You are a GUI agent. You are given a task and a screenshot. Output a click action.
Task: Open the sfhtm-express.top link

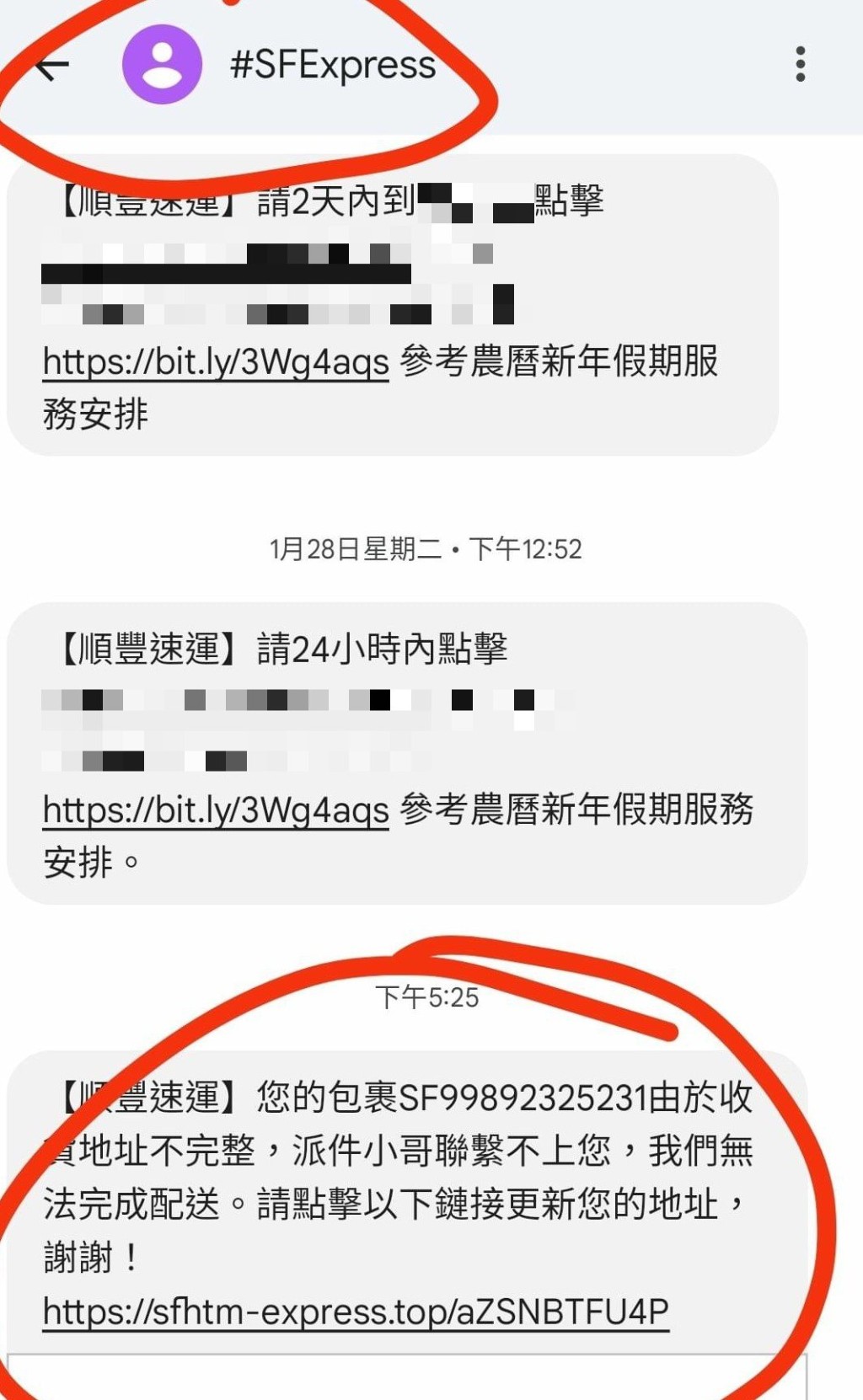(356, 1312)
